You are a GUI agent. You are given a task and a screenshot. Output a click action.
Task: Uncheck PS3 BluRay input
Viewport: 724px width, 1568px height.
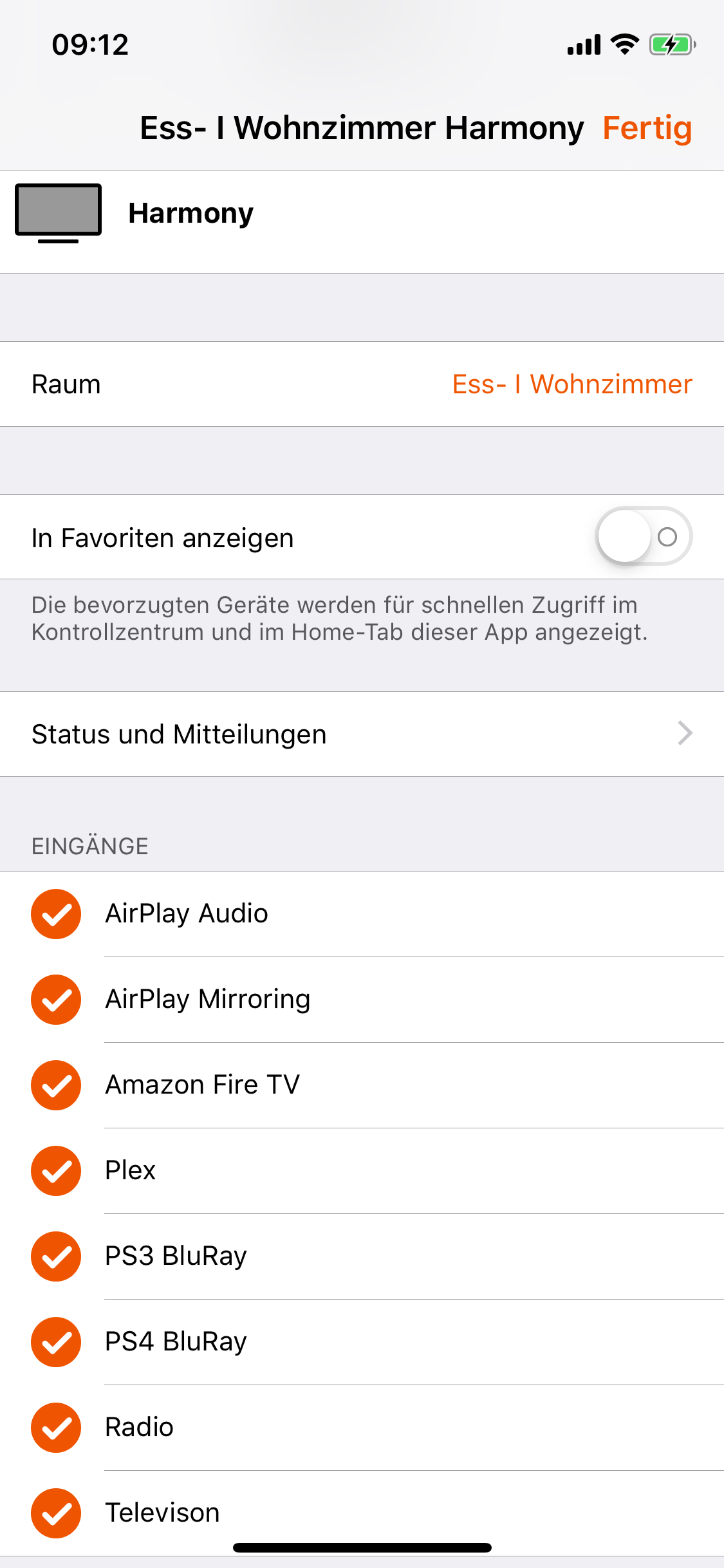[56, 1256]
